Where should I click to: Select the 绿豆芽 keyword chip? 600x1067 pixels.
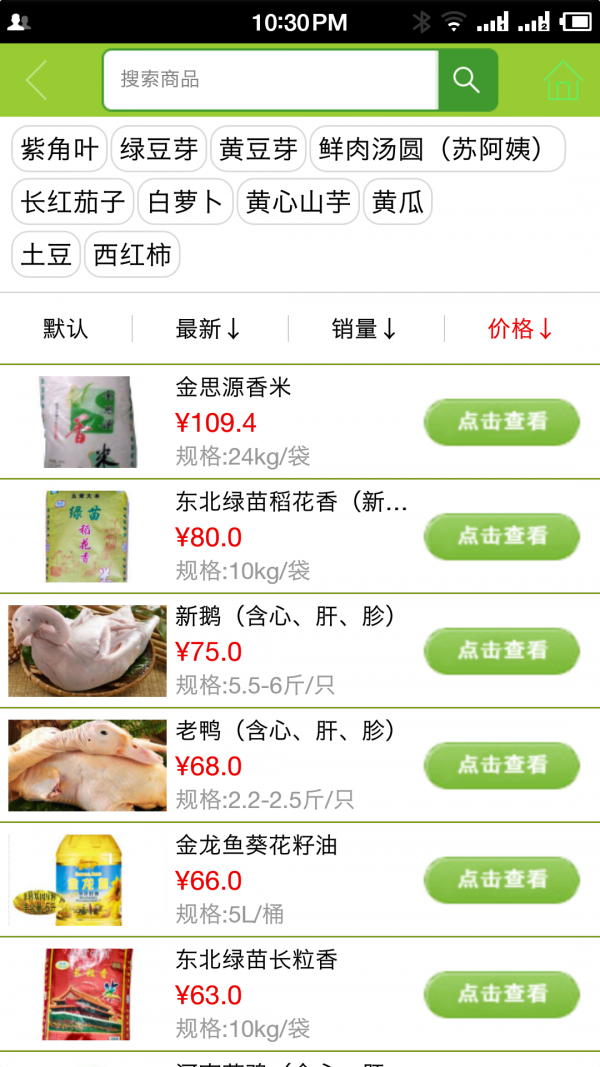[158, 149]
